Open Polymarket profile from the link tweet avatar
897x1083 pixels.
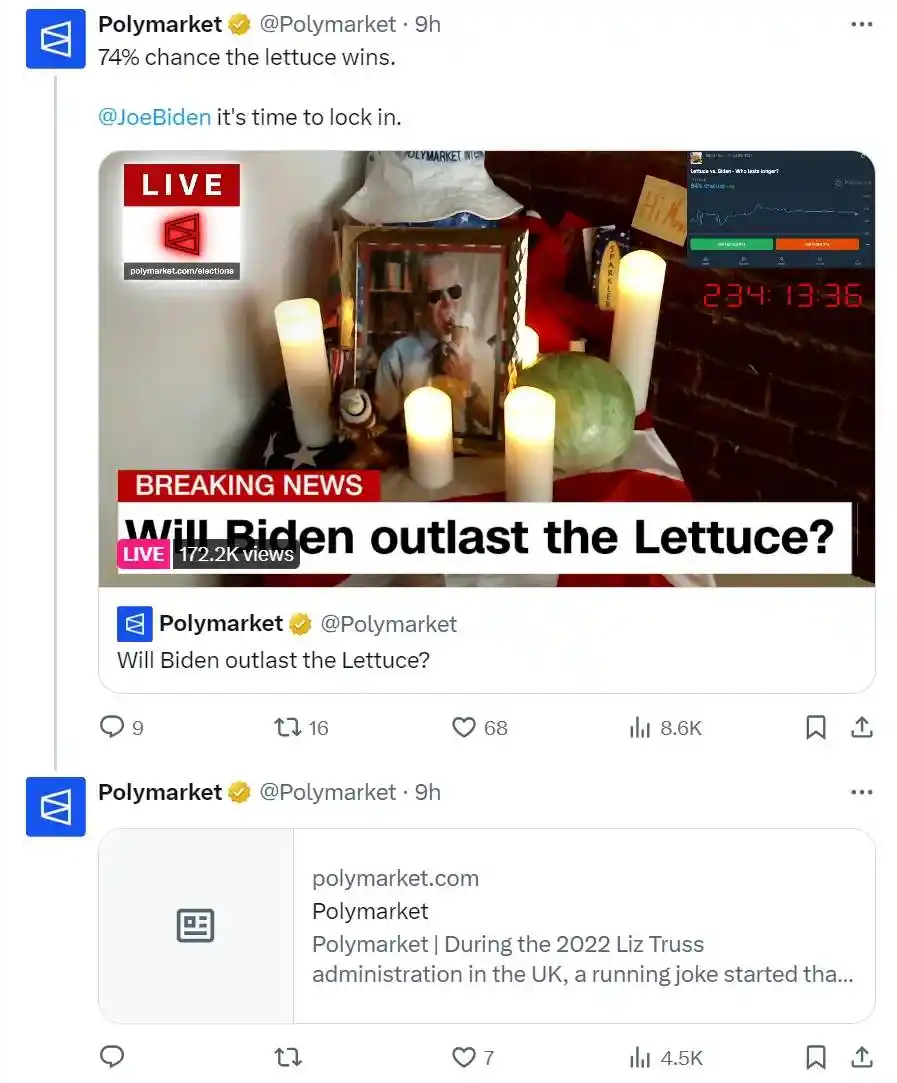click(x=55, y=807)
